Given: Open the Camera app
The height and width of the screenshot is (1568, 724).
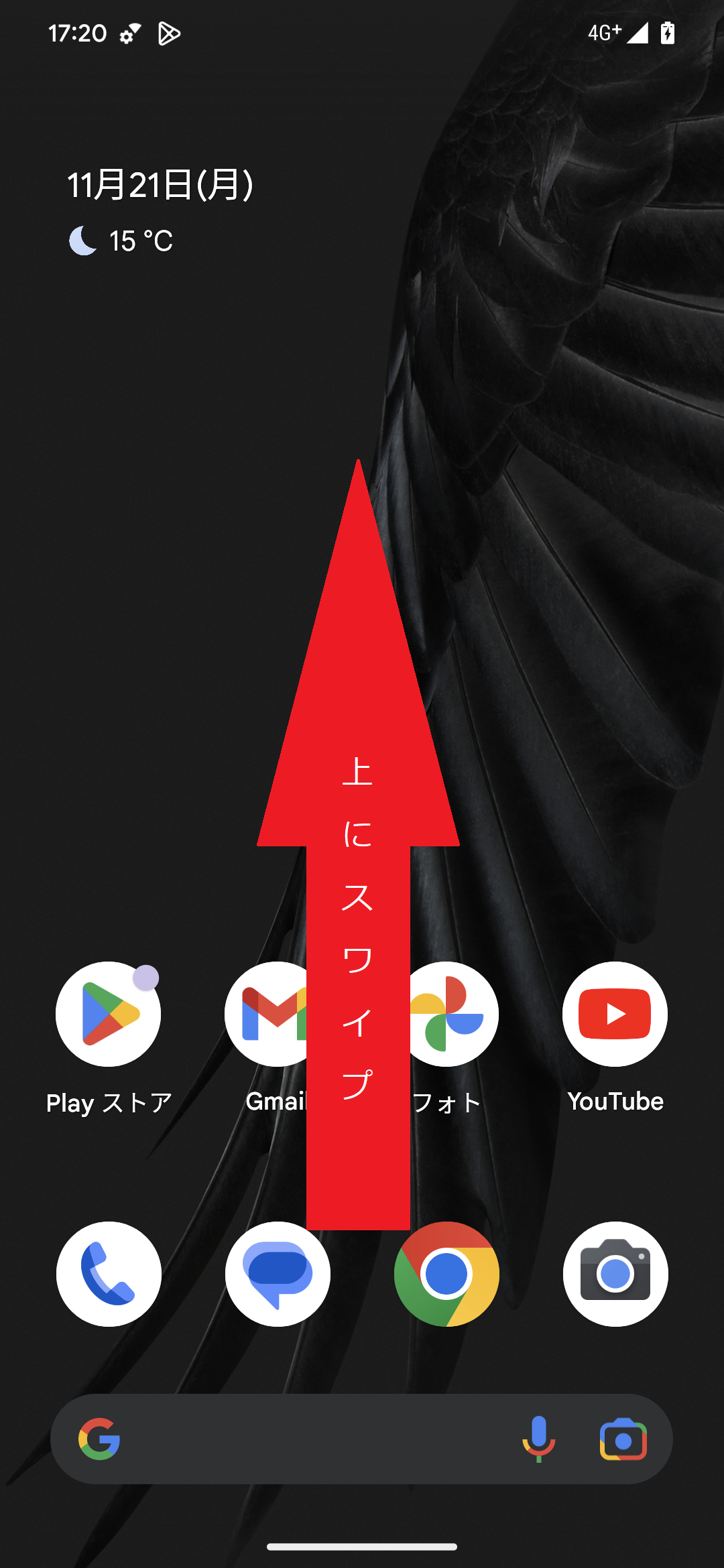Looking at the screenshot, I should (615, 1274).
